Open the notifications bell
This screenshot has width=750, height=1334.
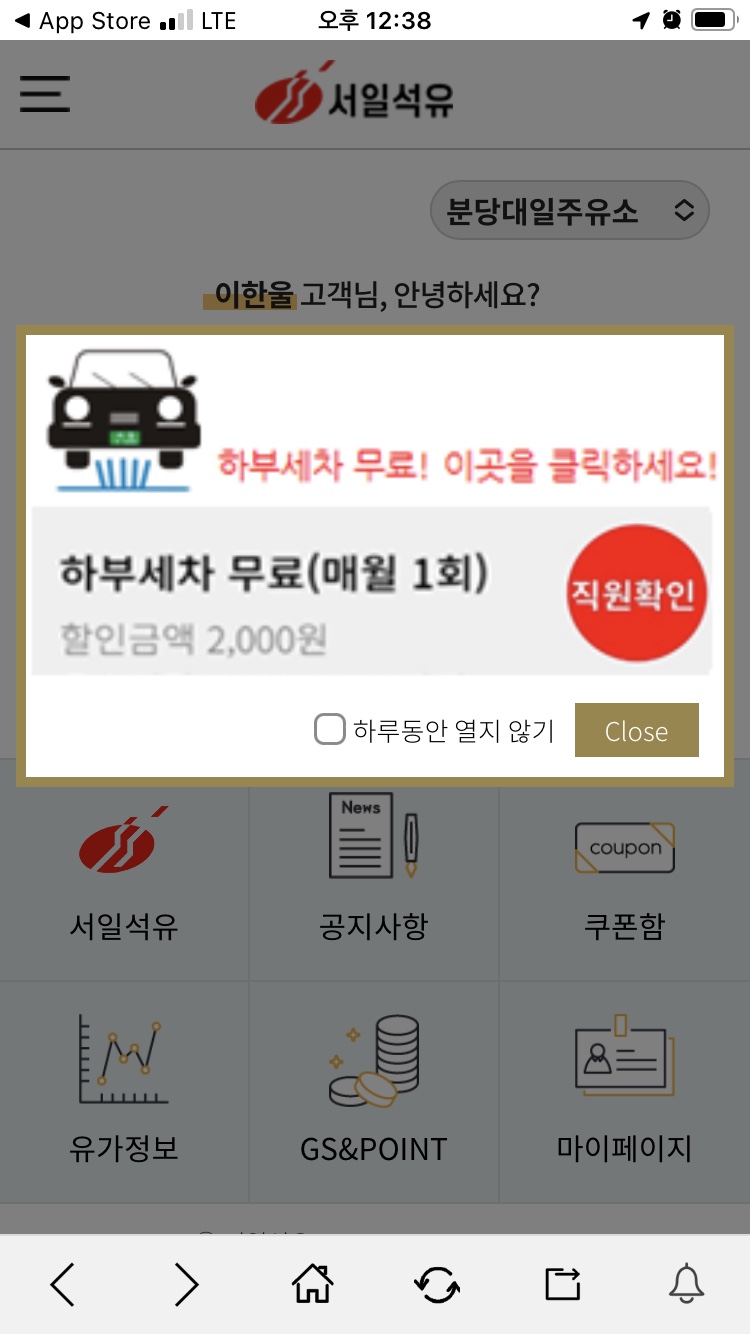point(686,1284)
